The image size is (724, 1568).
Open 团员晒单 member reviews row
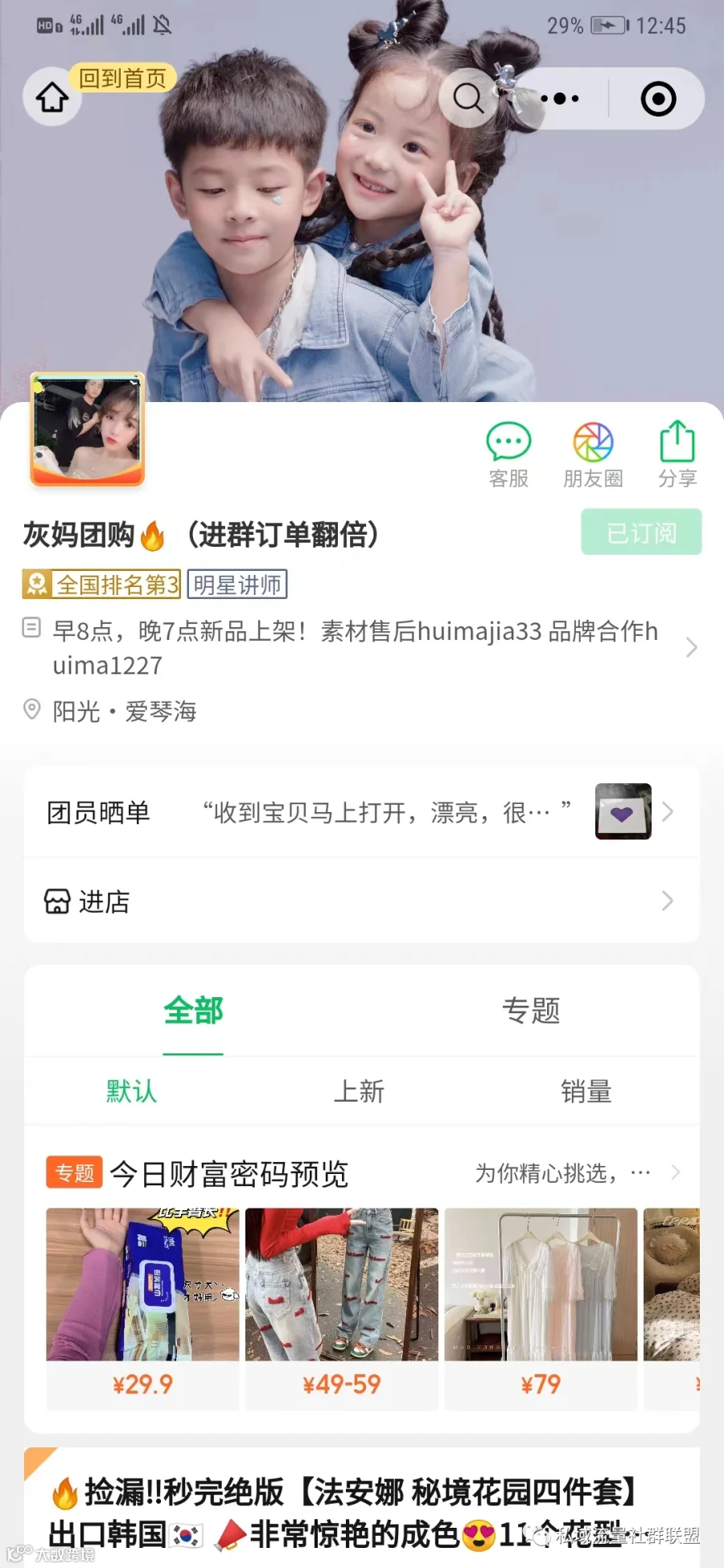point(361,812)
